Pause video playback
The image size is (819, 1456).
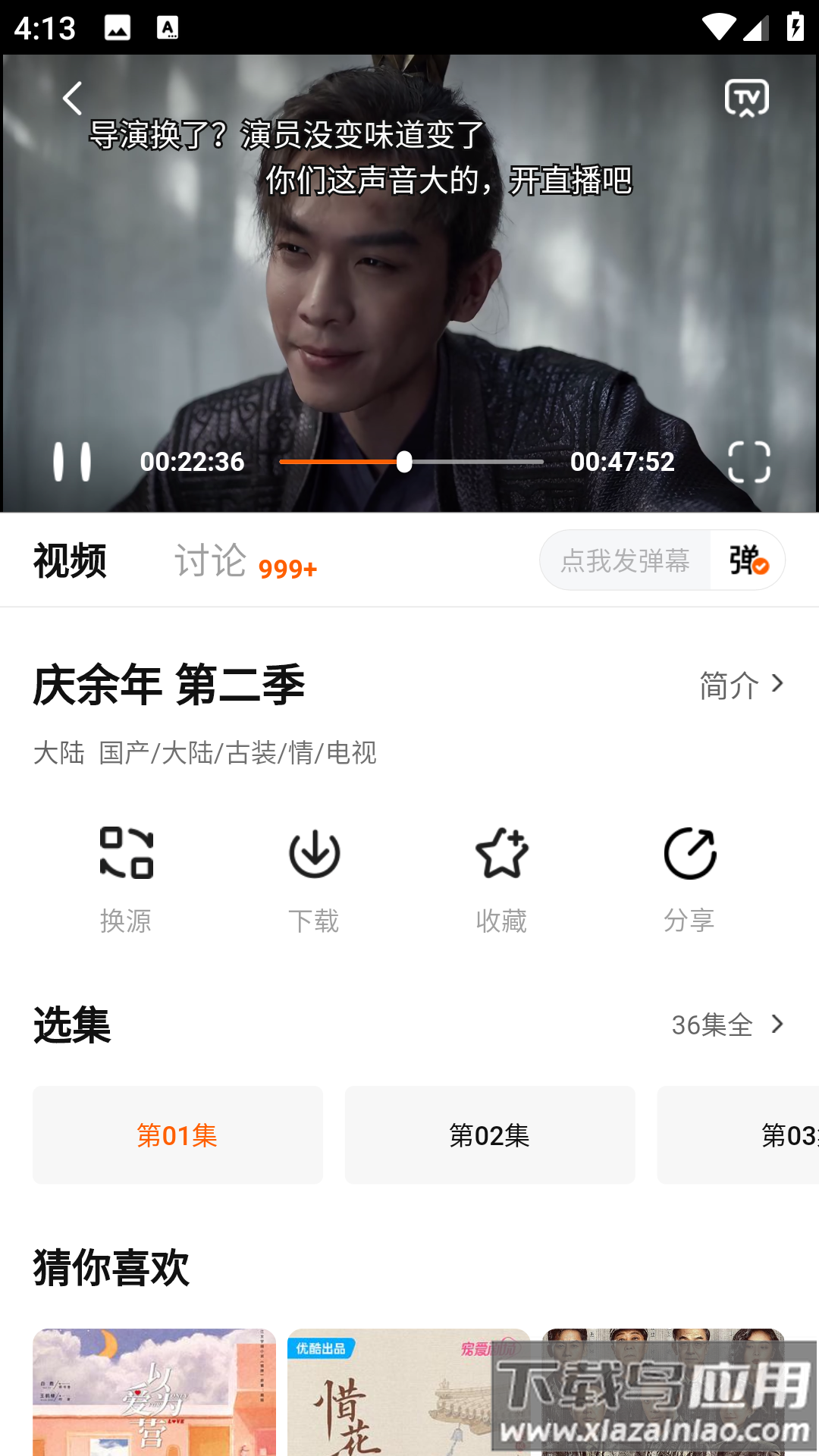73,461
